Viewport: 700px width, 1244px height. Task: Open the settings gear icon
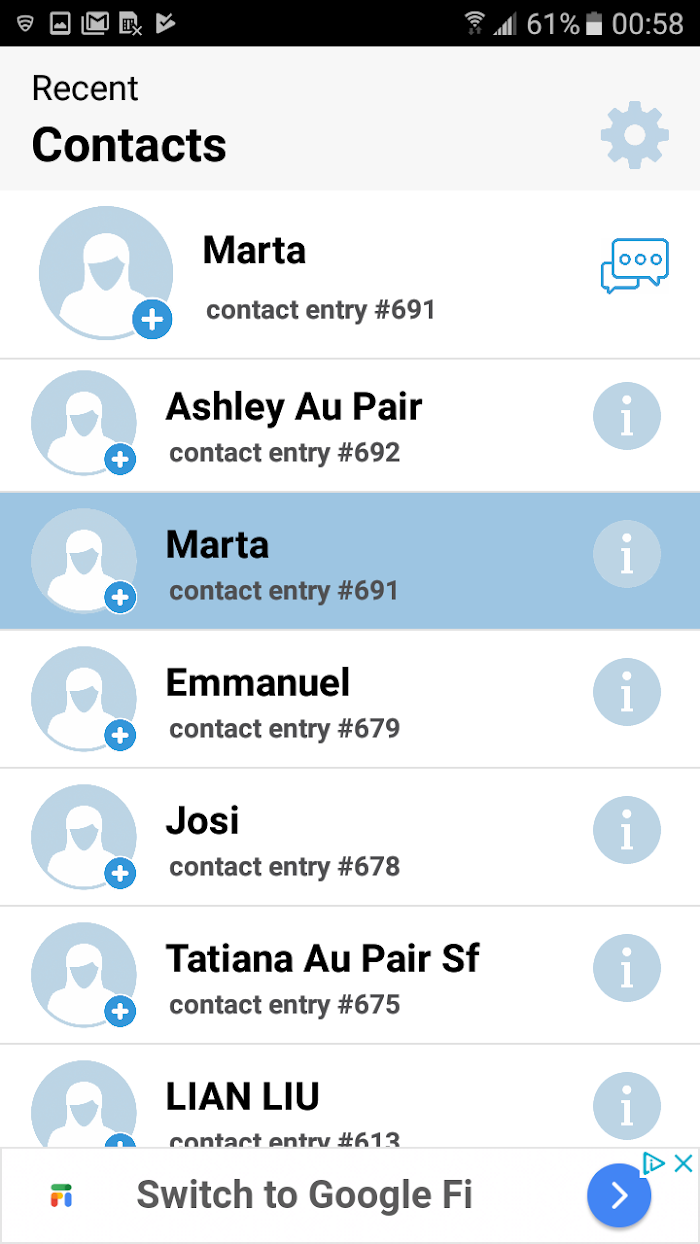tap(634, 135)
